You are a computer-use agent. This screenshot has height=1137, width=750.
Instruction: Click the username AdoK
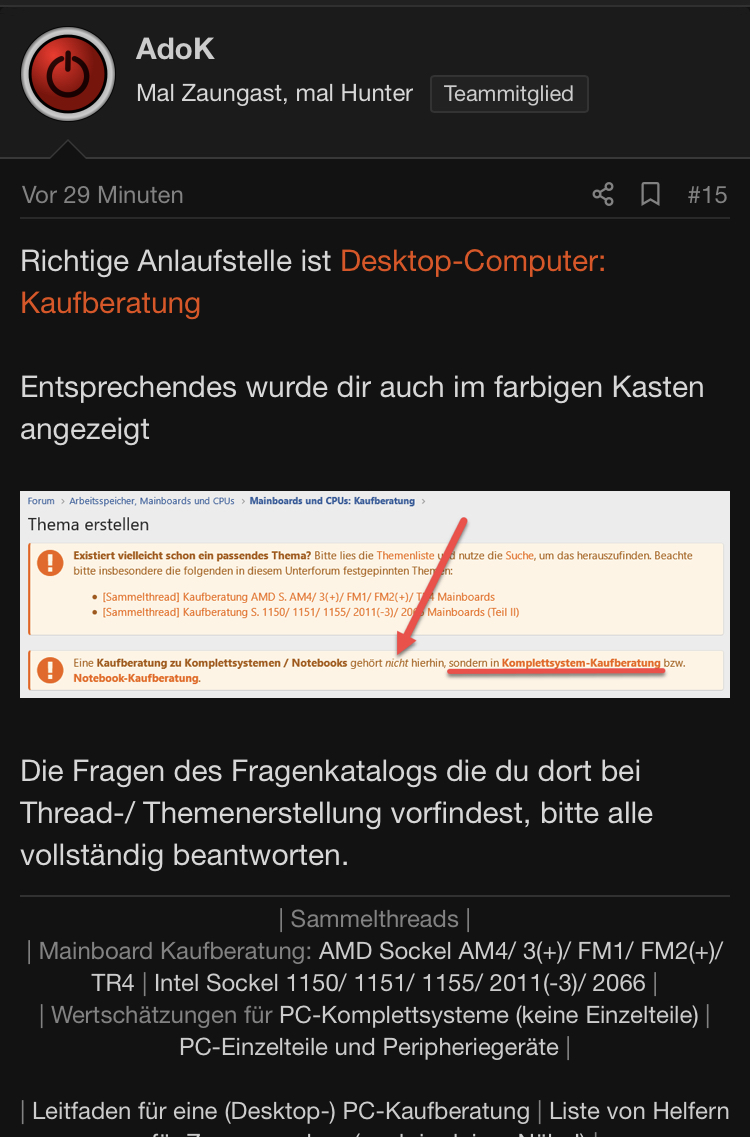coord(175,49)
